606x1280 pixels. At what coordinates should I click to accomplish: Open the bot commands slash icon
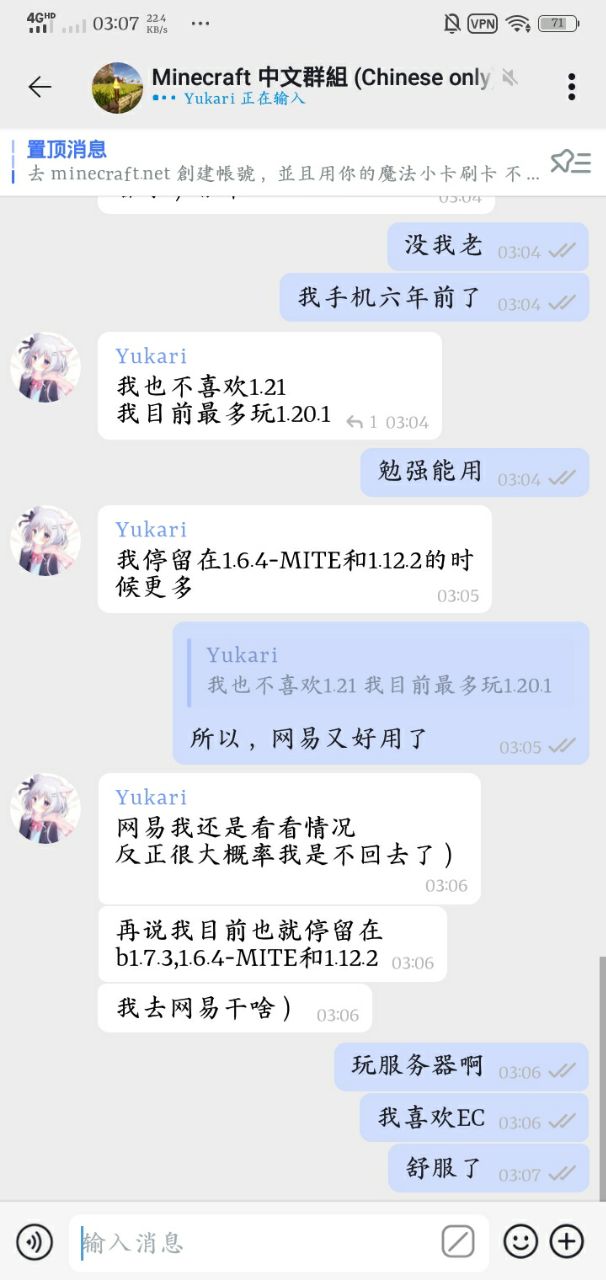pos(458,1242)
